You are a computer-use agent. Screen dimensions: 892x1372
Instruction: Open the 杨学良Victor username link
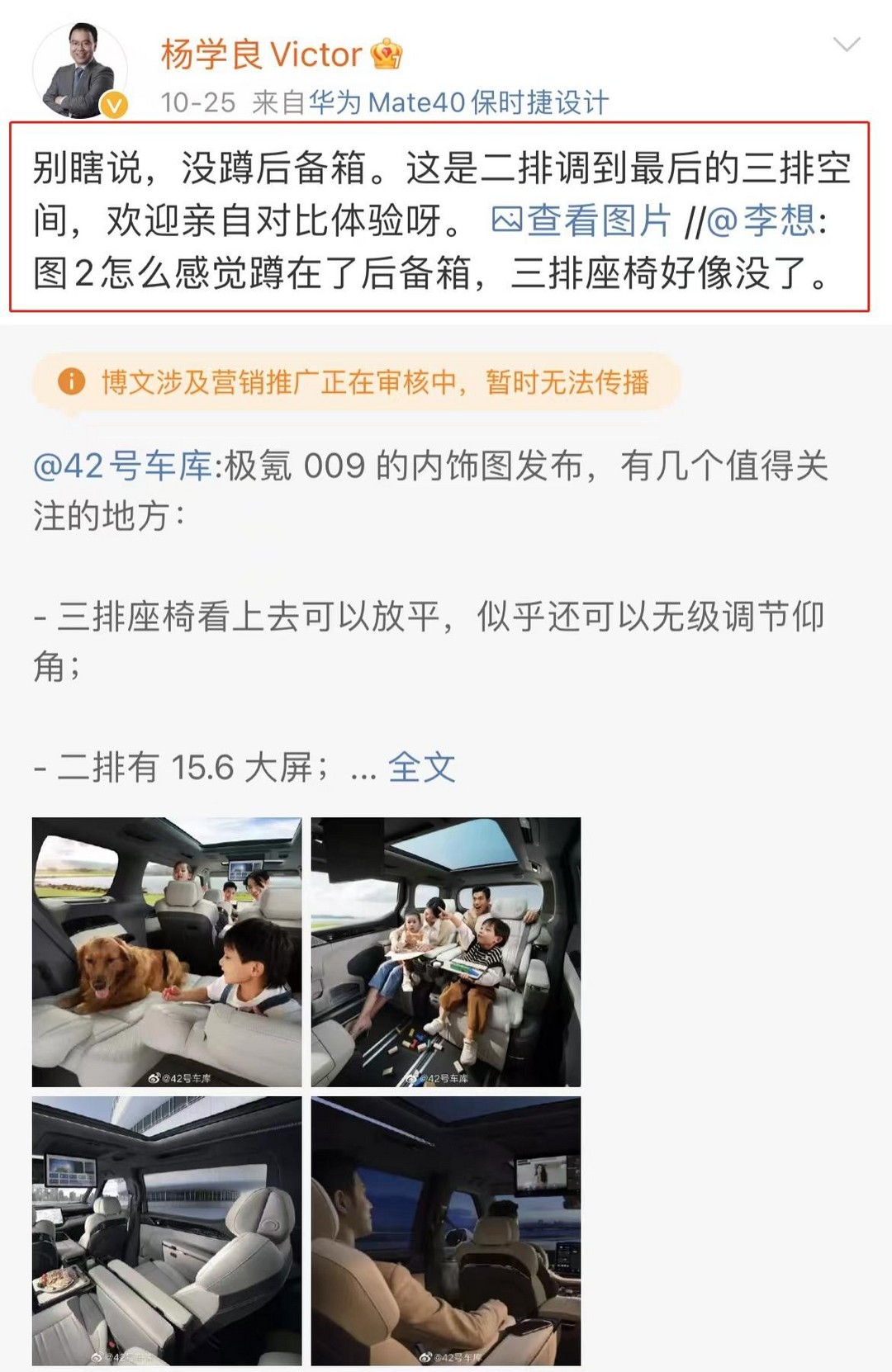(261, 55)
